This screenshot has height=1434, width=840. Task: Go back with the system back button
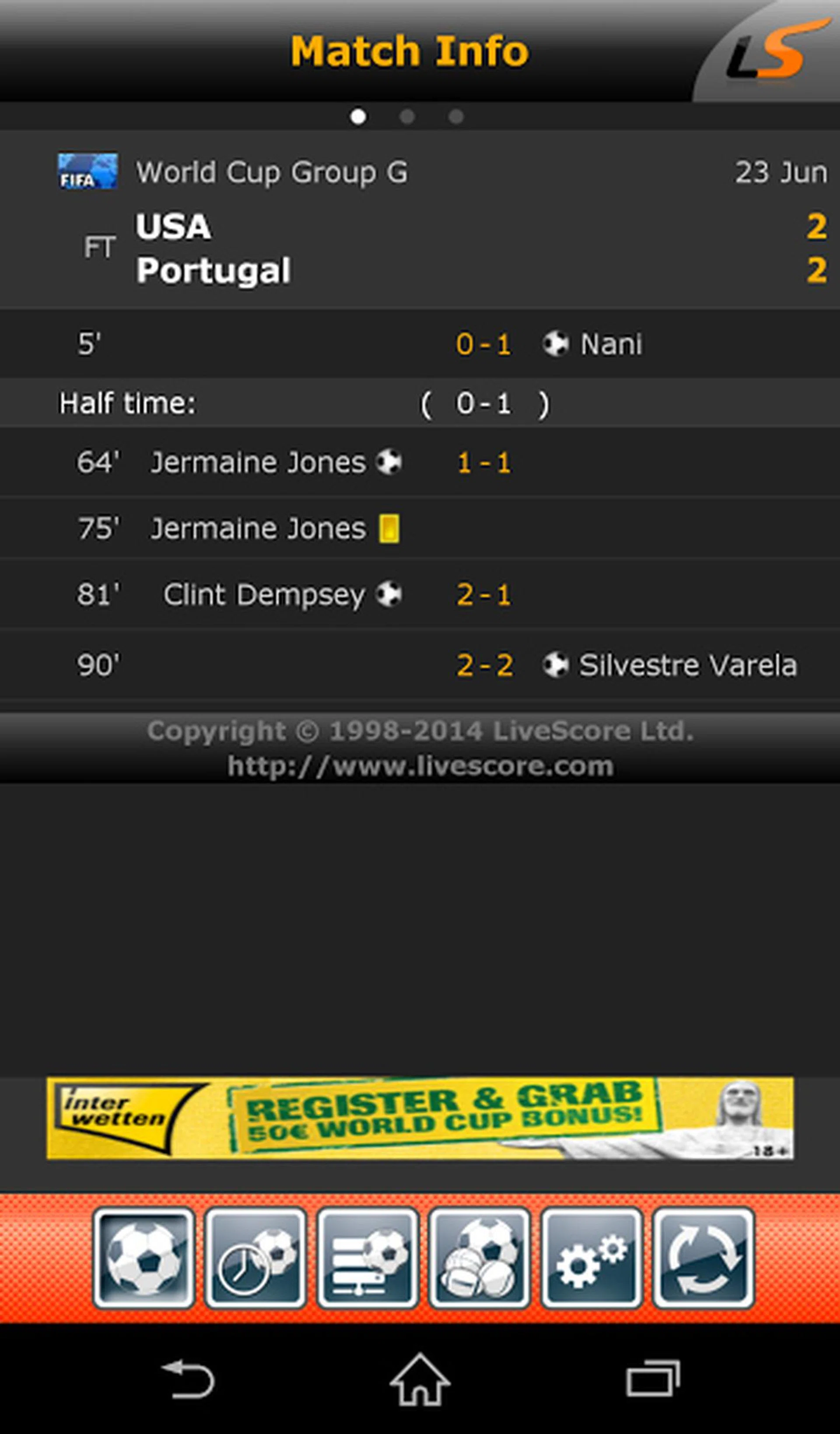coord(188,1379)
